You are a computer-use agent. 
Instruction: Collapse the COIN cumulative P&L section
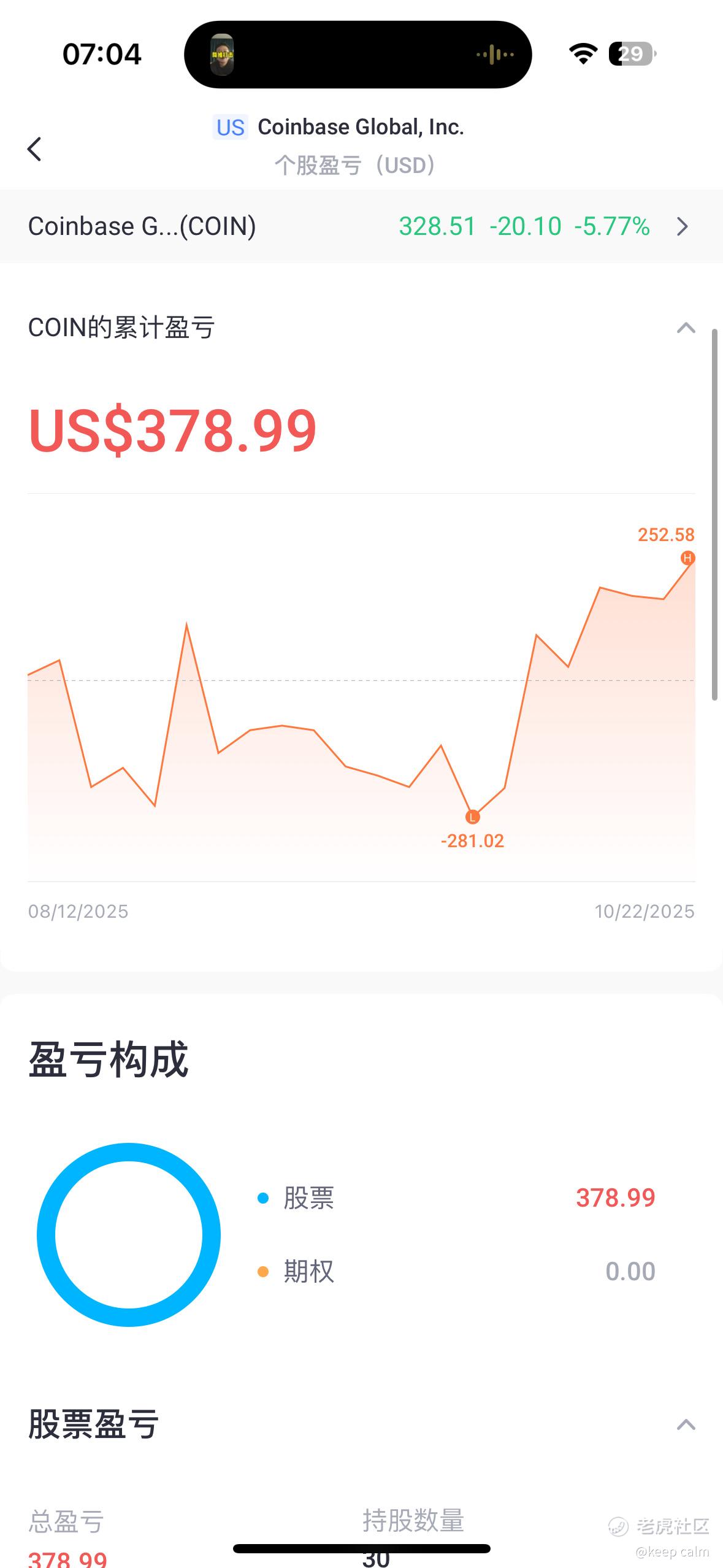[685, 328]
